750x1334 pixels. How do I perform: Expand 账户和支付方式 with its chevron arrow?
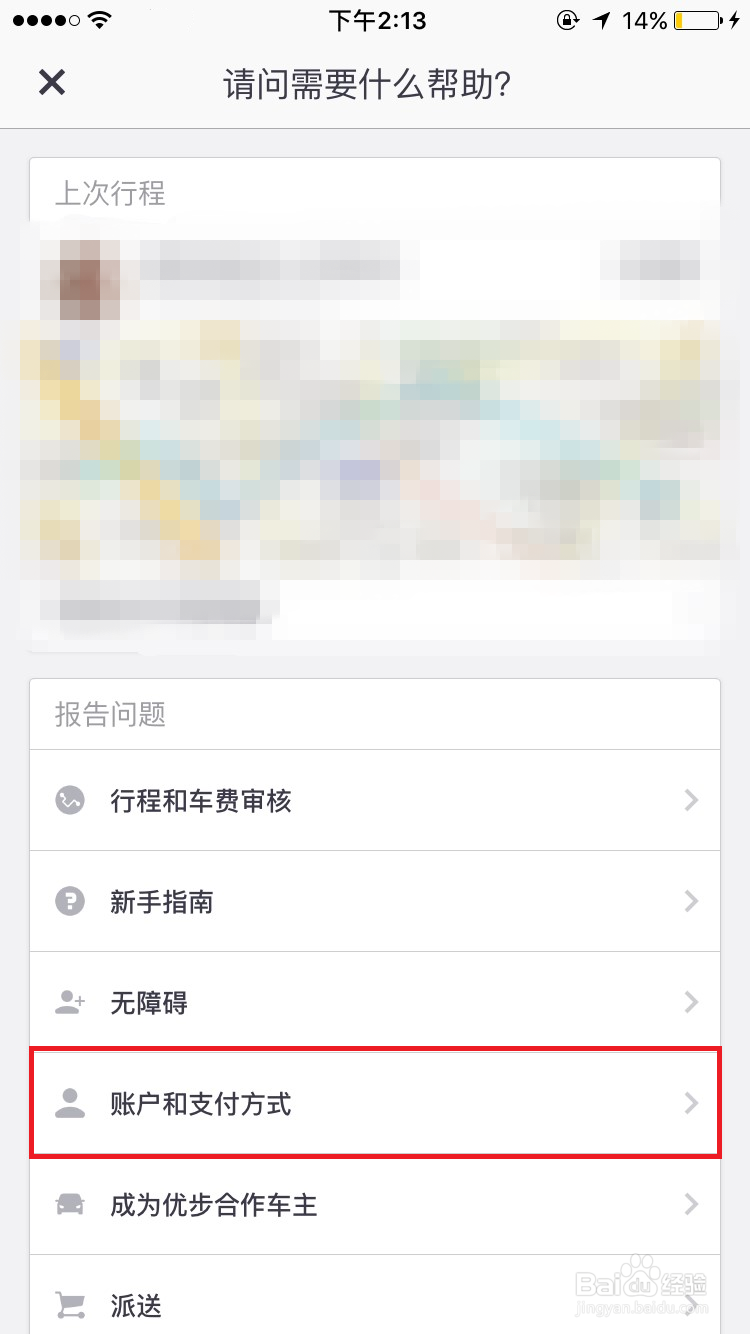(x=690, y=1103)
